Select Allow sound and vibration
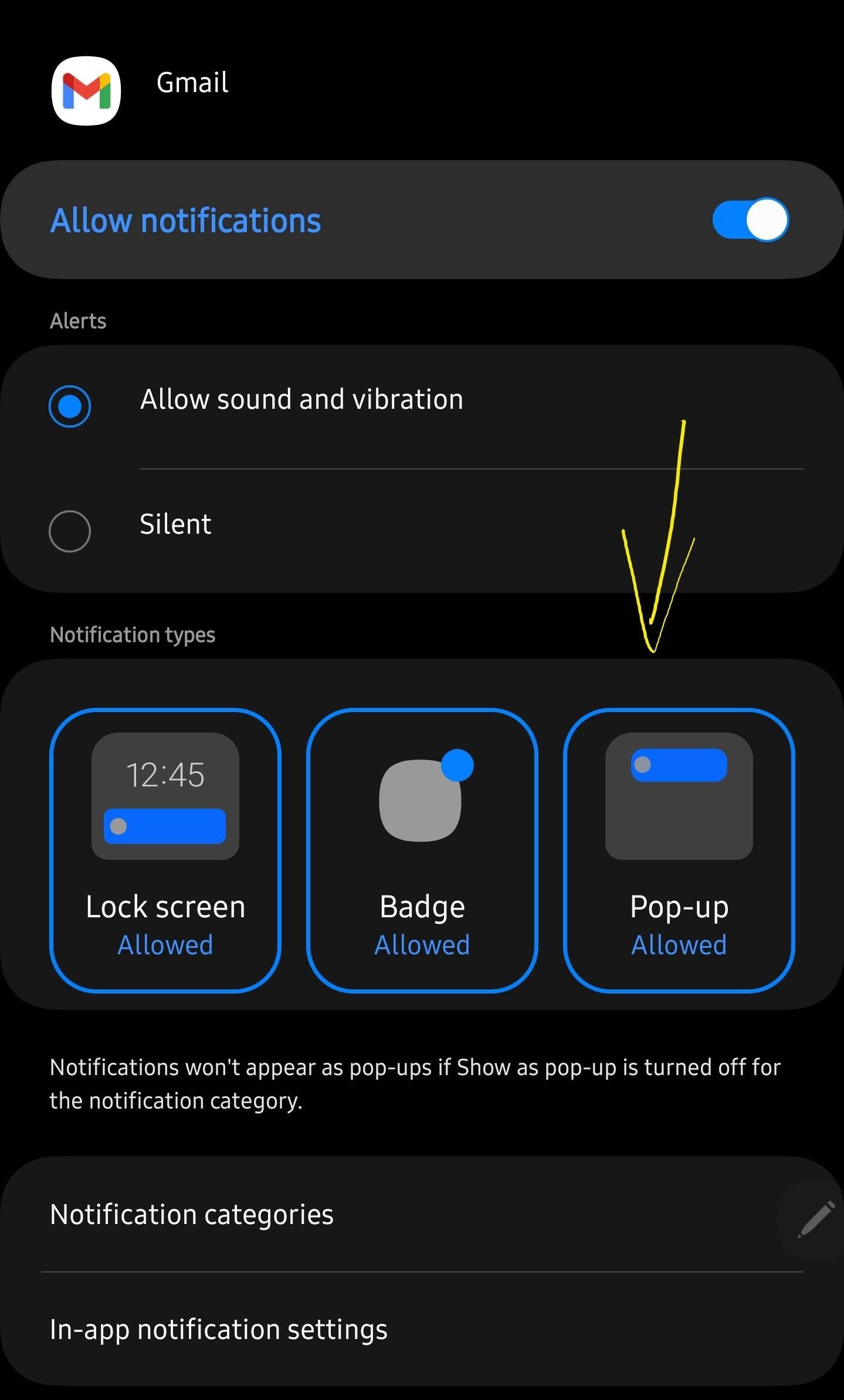The image size is (844, 1400). [x=70, y=406]
